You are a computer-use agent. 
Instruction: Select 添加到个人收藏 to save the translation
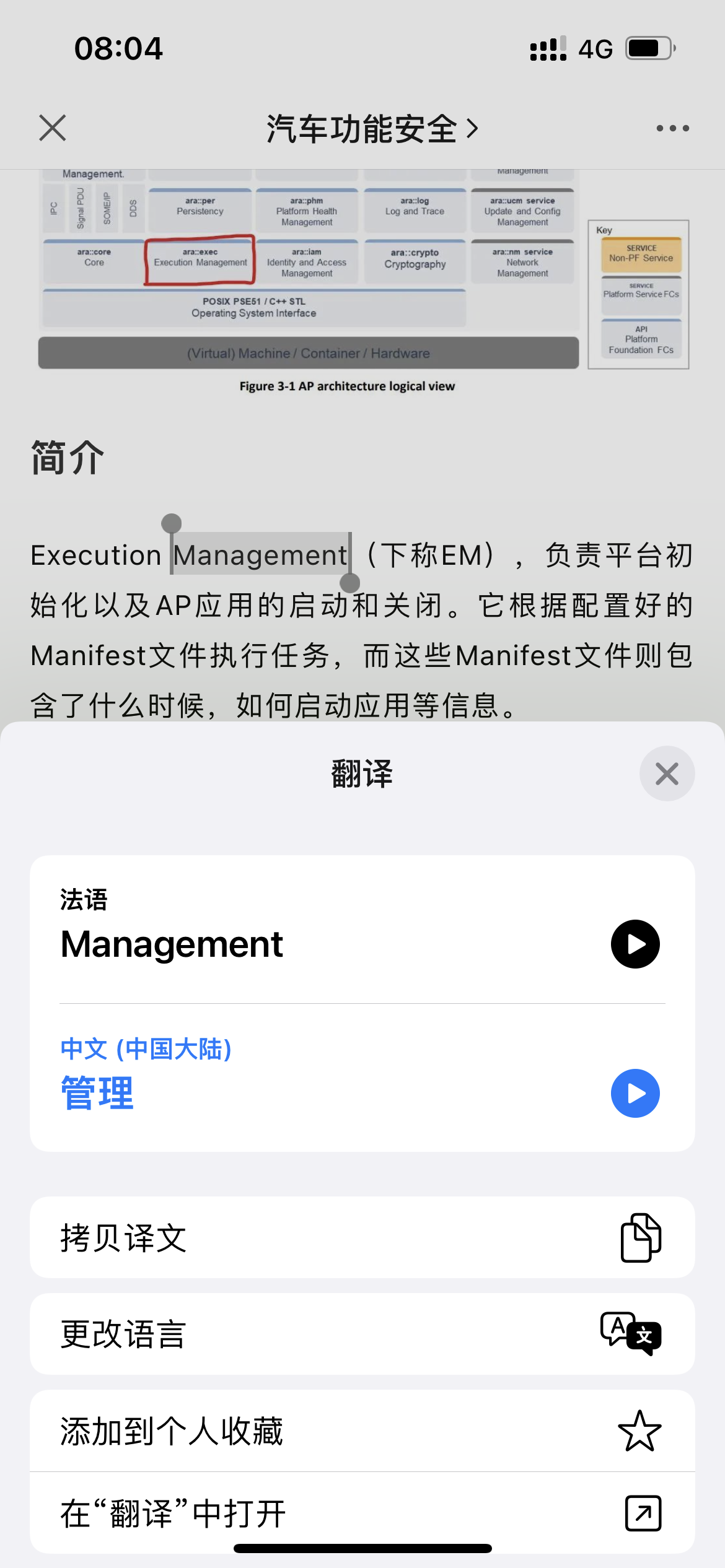(x=362, y=1431)
